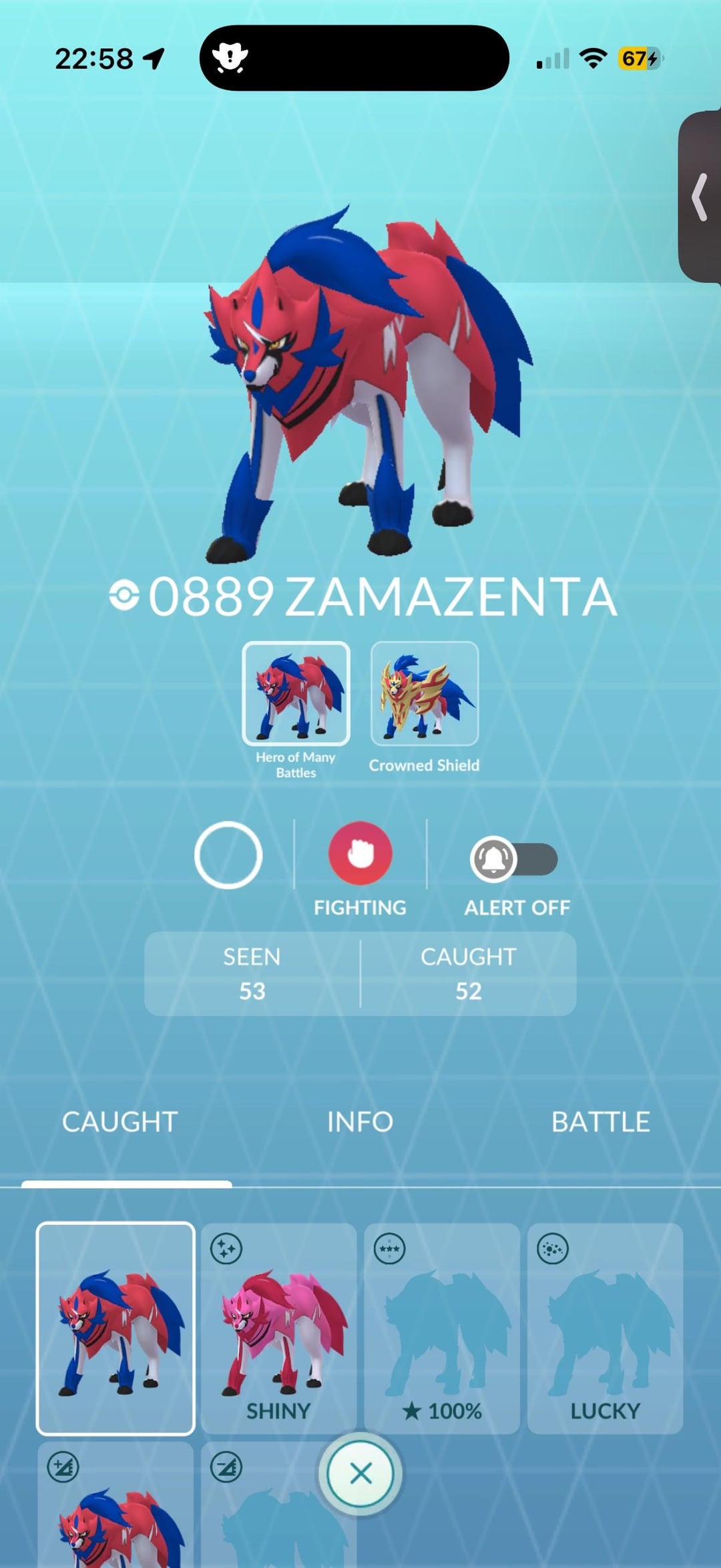721x1568 pixels.
Task: Tap the Fighting type icon
Action: [x=360, y=854]
